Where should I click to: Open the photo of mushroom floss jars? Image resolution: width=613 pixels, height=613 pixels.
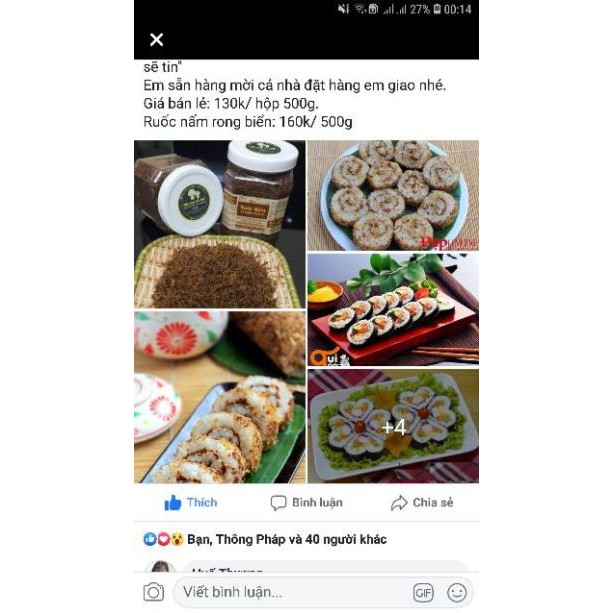click(219, 224)
